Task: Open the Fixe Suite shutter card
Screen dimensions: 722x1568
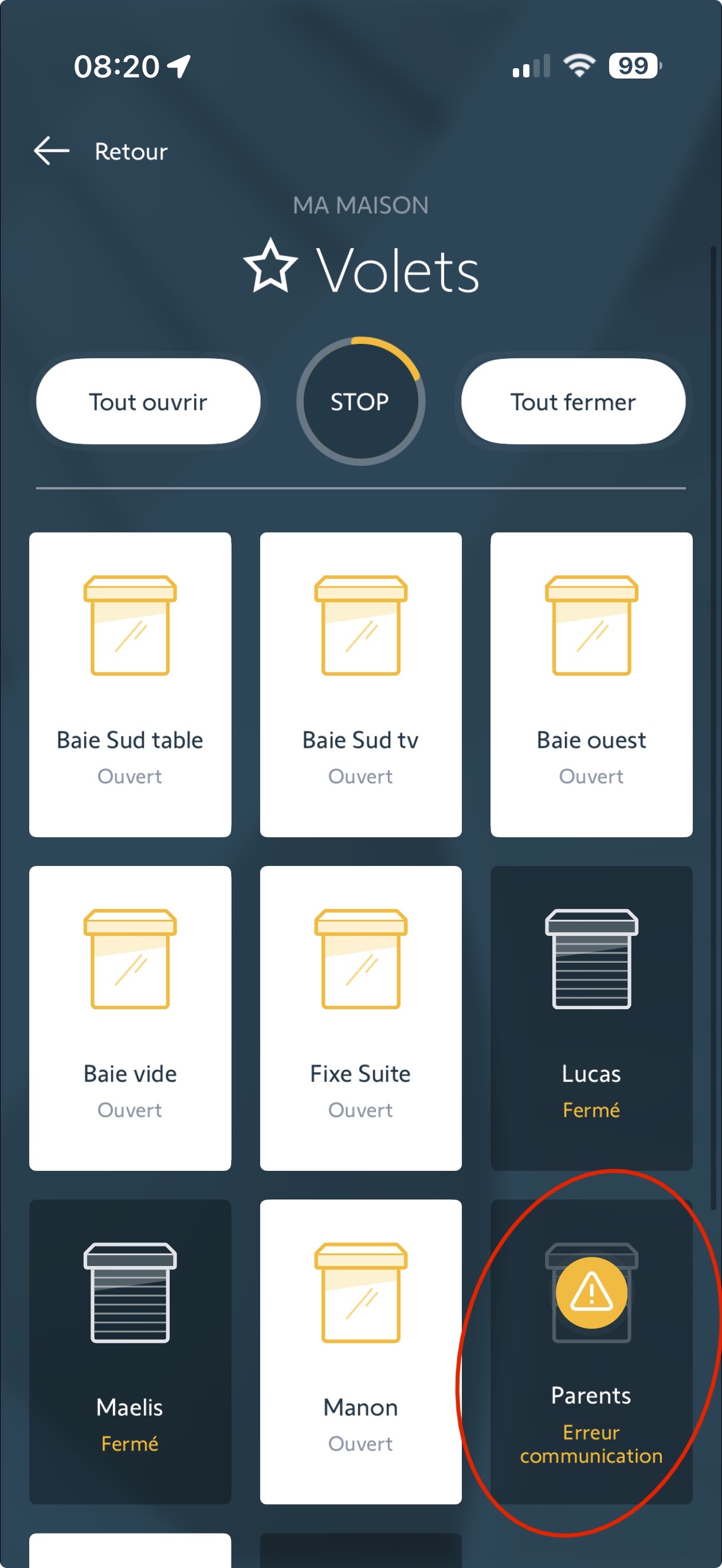Action: pos(360,1018)
